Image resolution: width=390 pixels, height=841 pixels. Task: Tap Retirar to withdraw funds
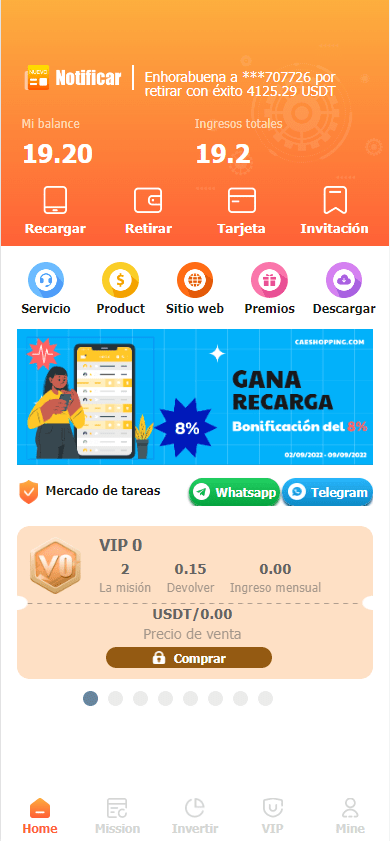tap(149, 210)
